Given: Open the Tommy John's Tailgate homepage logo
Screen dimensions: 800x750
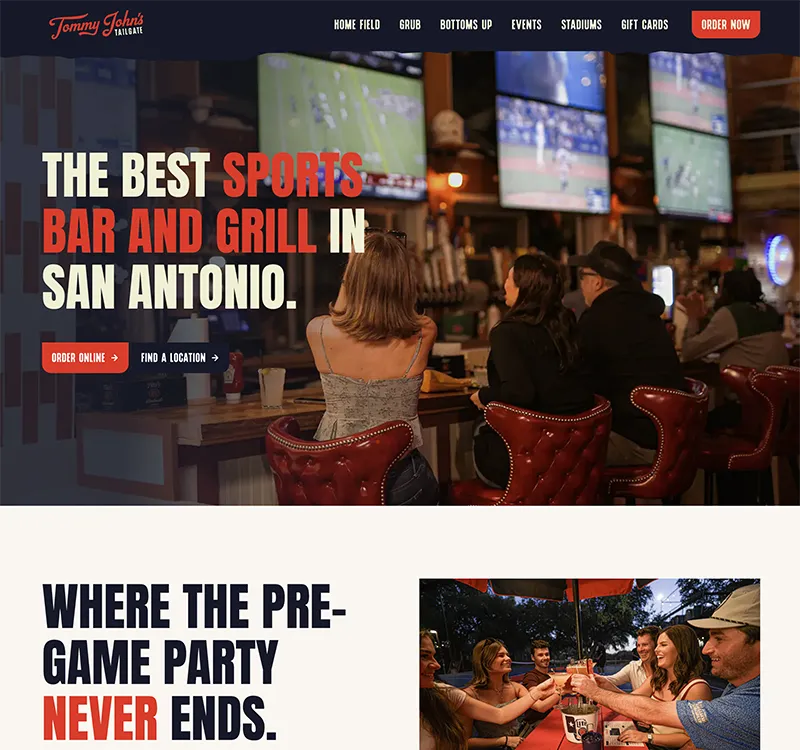Looking at the screenshot, I should click(x=97, y=25).
